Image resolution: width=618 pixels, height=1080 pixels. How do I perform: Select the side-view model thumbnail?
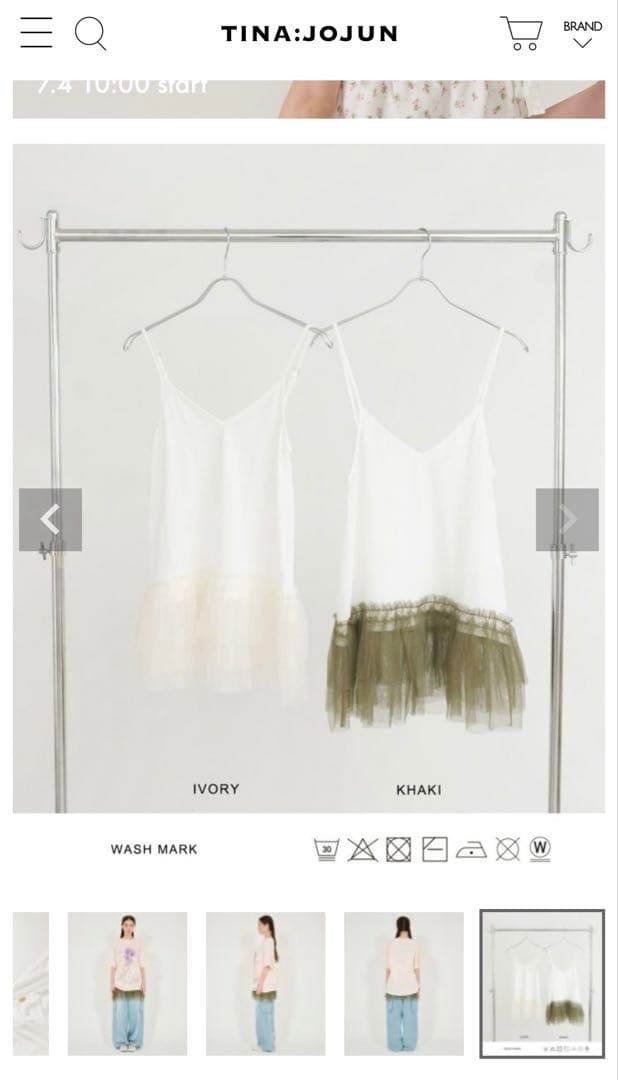tap(265, 984)
